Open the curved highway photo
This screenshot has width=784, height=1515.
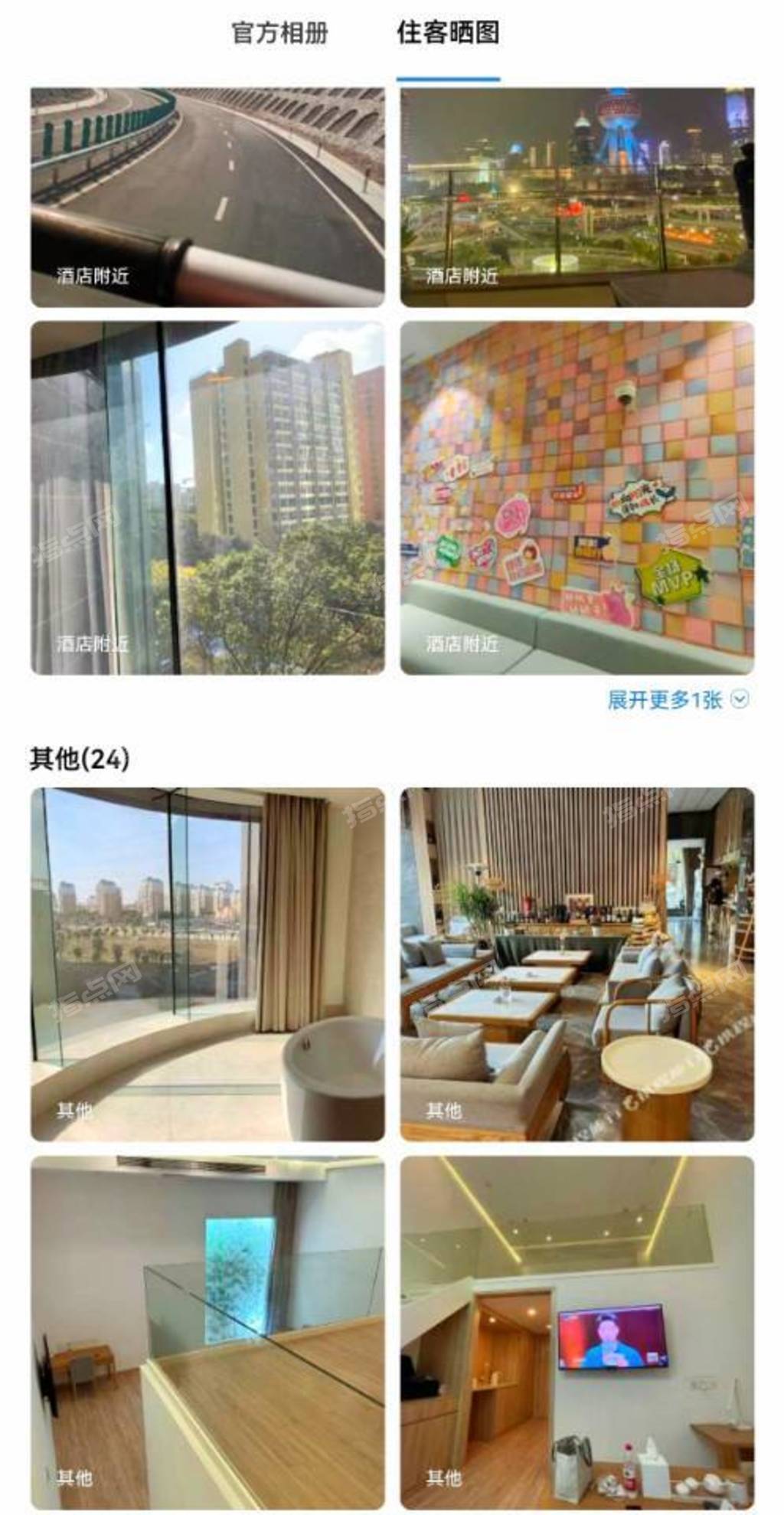point(207,198)
